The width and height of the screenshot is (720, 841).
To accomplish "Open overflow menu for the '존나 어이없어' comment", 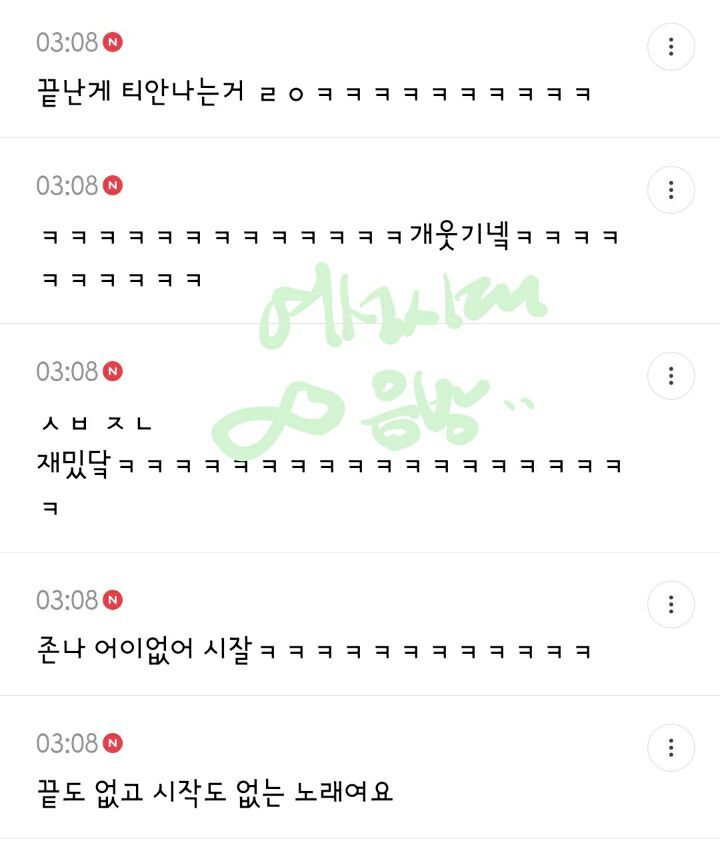I will coord(671,604).
